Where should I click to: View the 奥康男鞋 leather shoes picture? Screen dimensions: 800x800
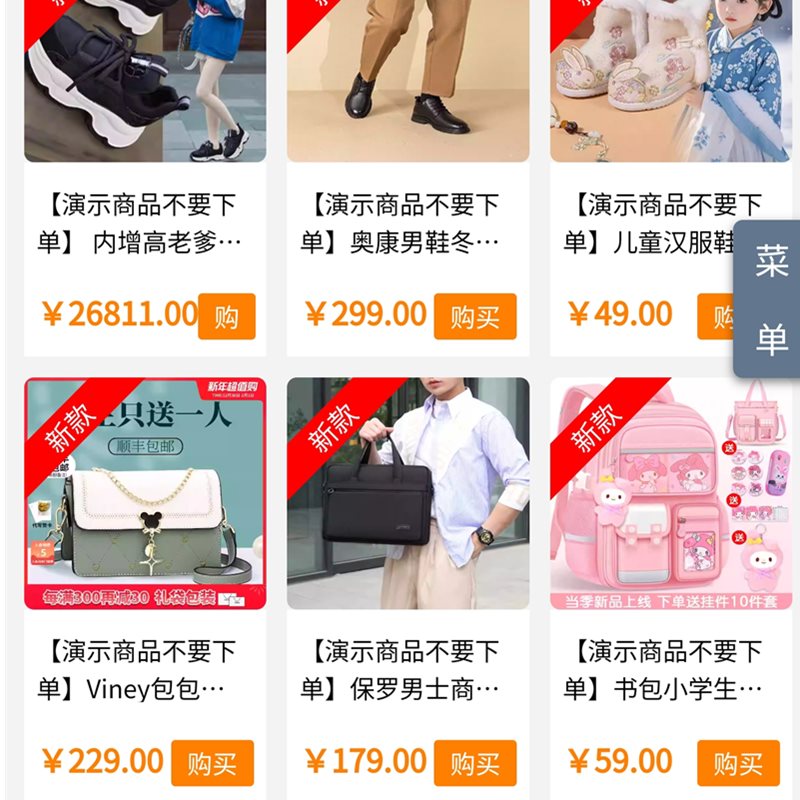408,80
